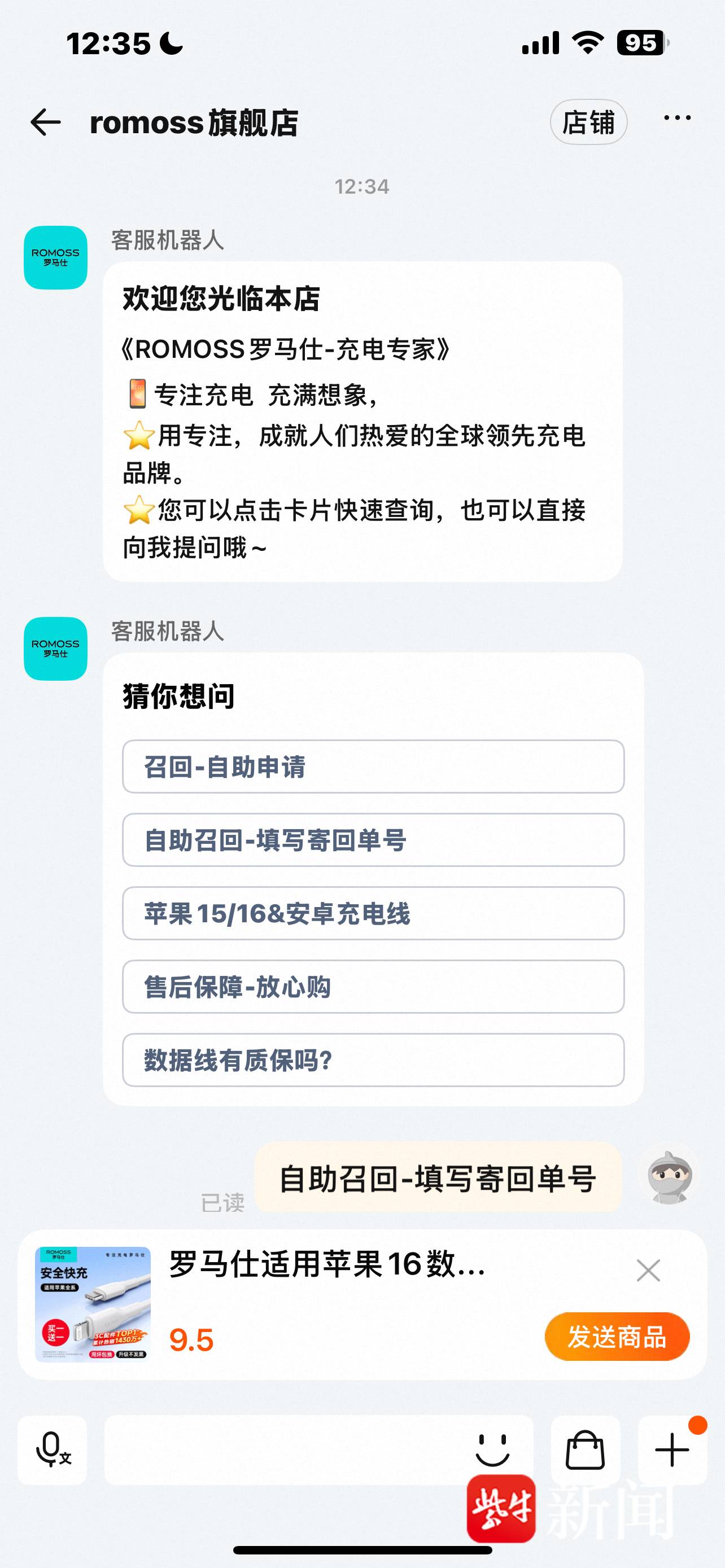Open the three-dot overflow menu
Screen dimensions: 725x1568
(677, 118)
